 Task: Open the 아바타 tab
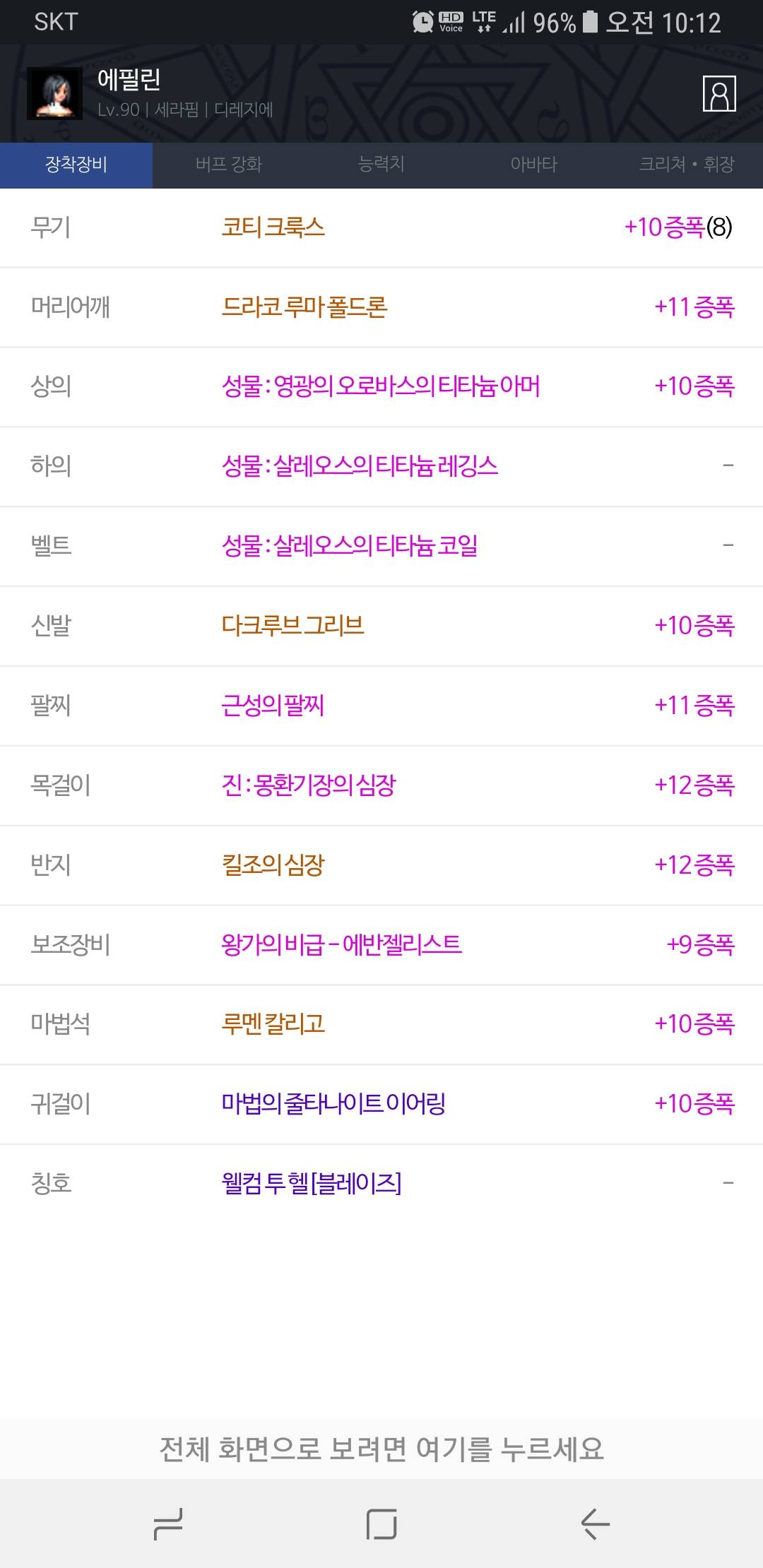click(x=534, y=165)
